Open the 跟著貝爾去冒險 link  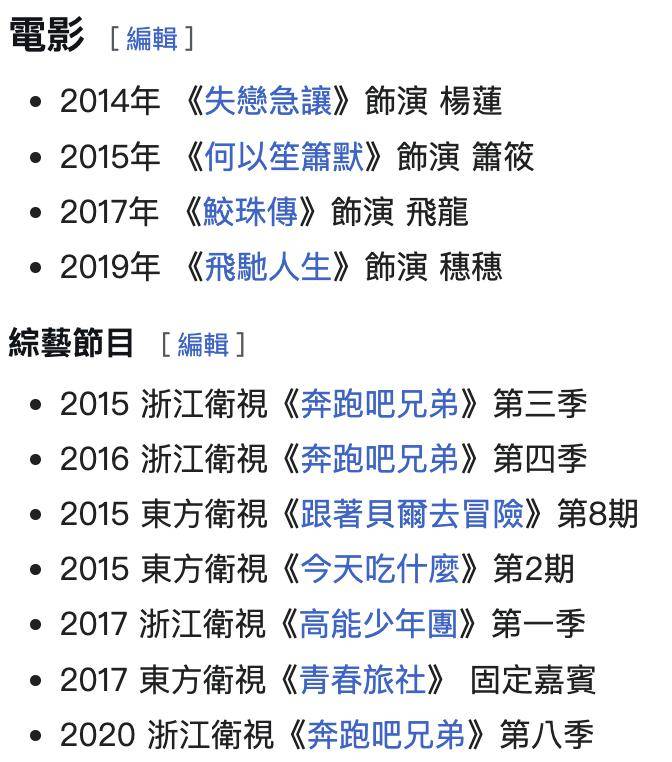click(x=411, y=514)
